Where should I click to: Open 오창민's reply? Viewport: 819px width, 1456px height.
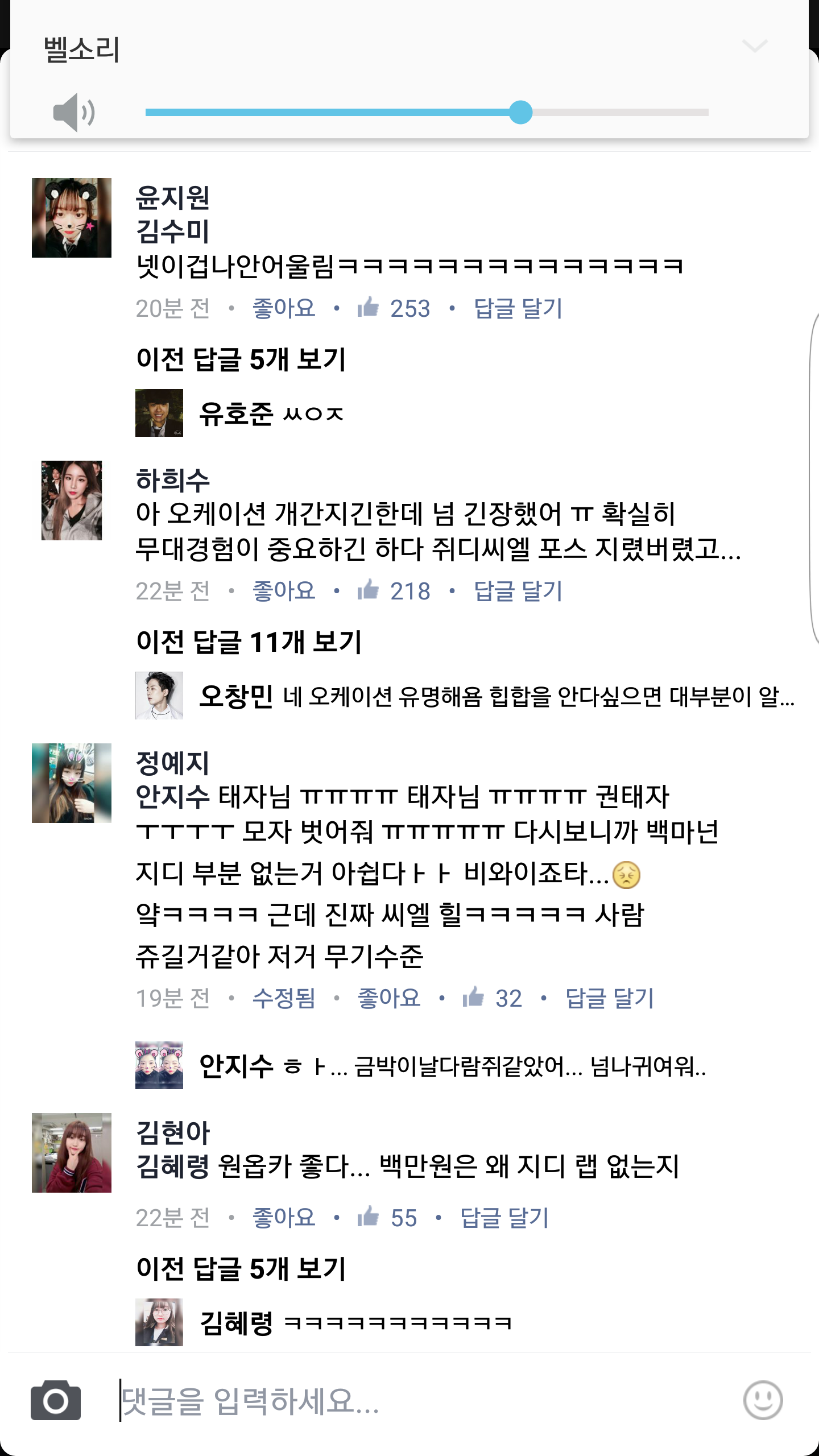click(495, 696)
